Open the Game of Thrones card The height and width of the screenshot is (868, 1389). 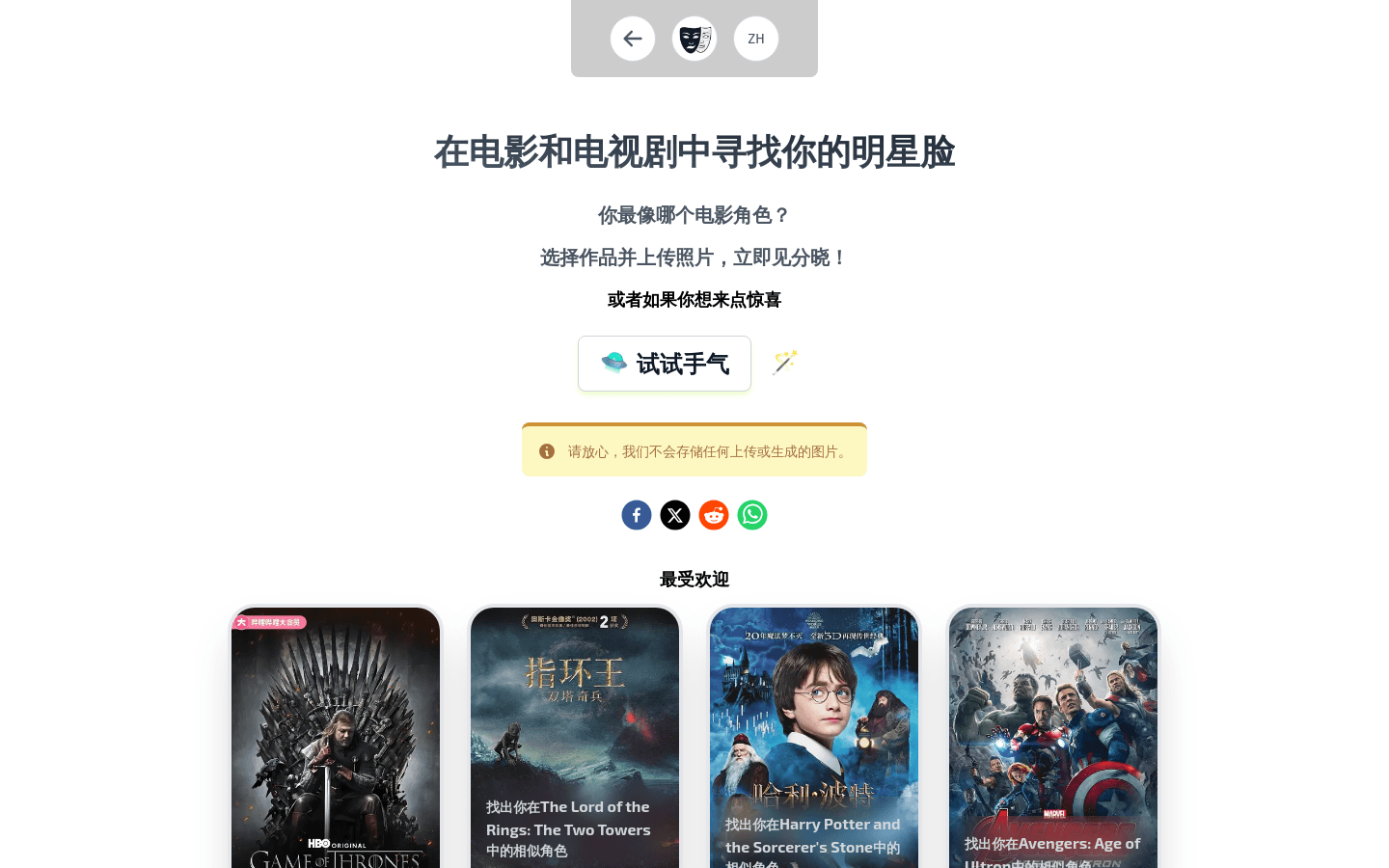(336, 738)
